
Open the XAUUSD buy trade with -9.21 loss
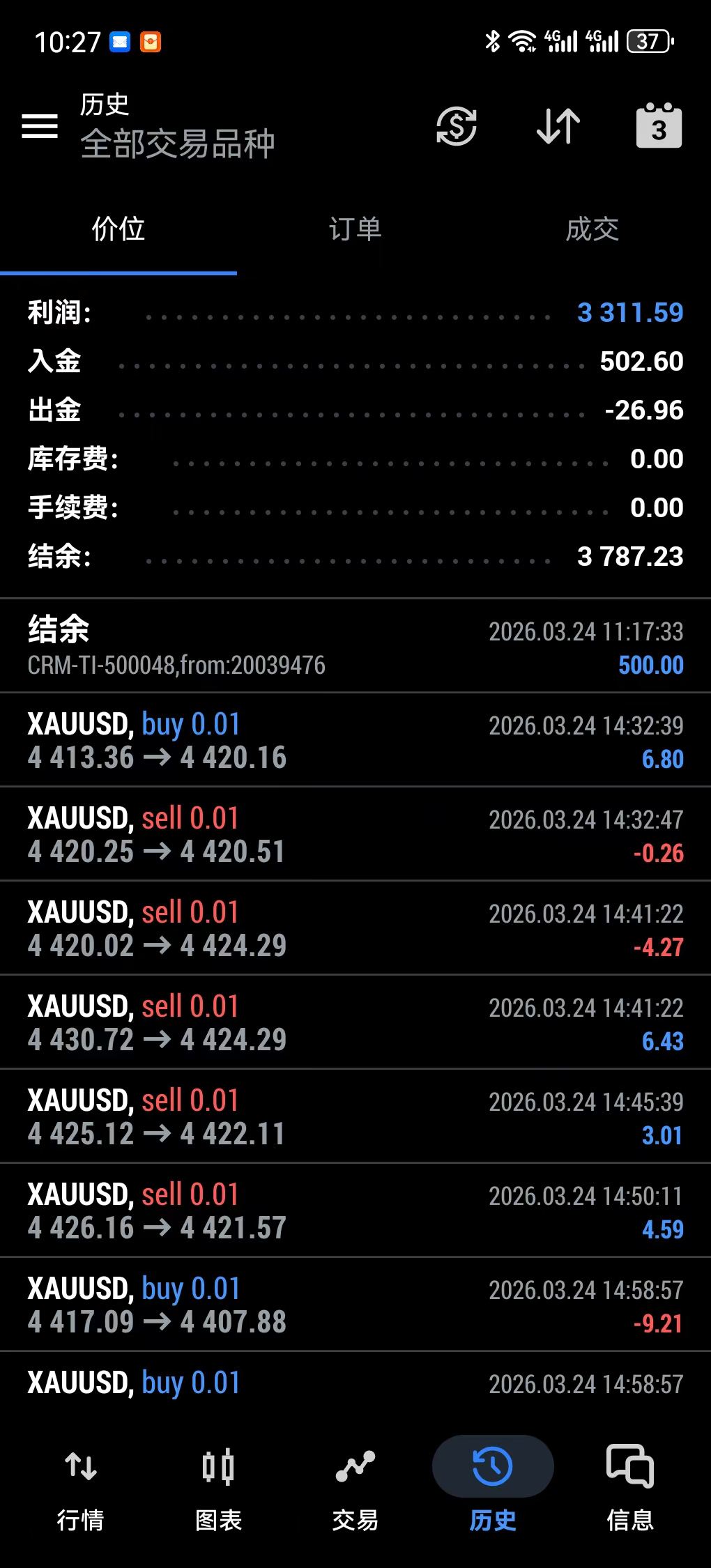point(355,1305)
